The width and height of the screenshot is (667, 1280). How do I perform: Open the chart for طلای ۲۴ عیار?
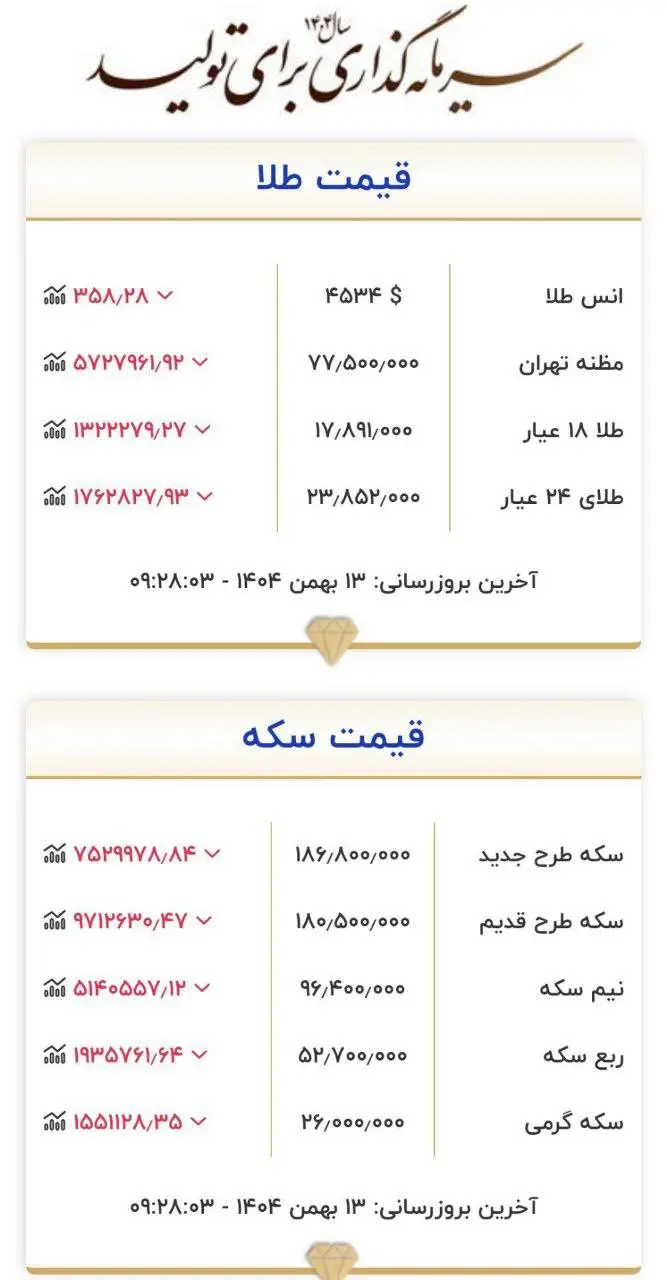(x=54, y=496)
